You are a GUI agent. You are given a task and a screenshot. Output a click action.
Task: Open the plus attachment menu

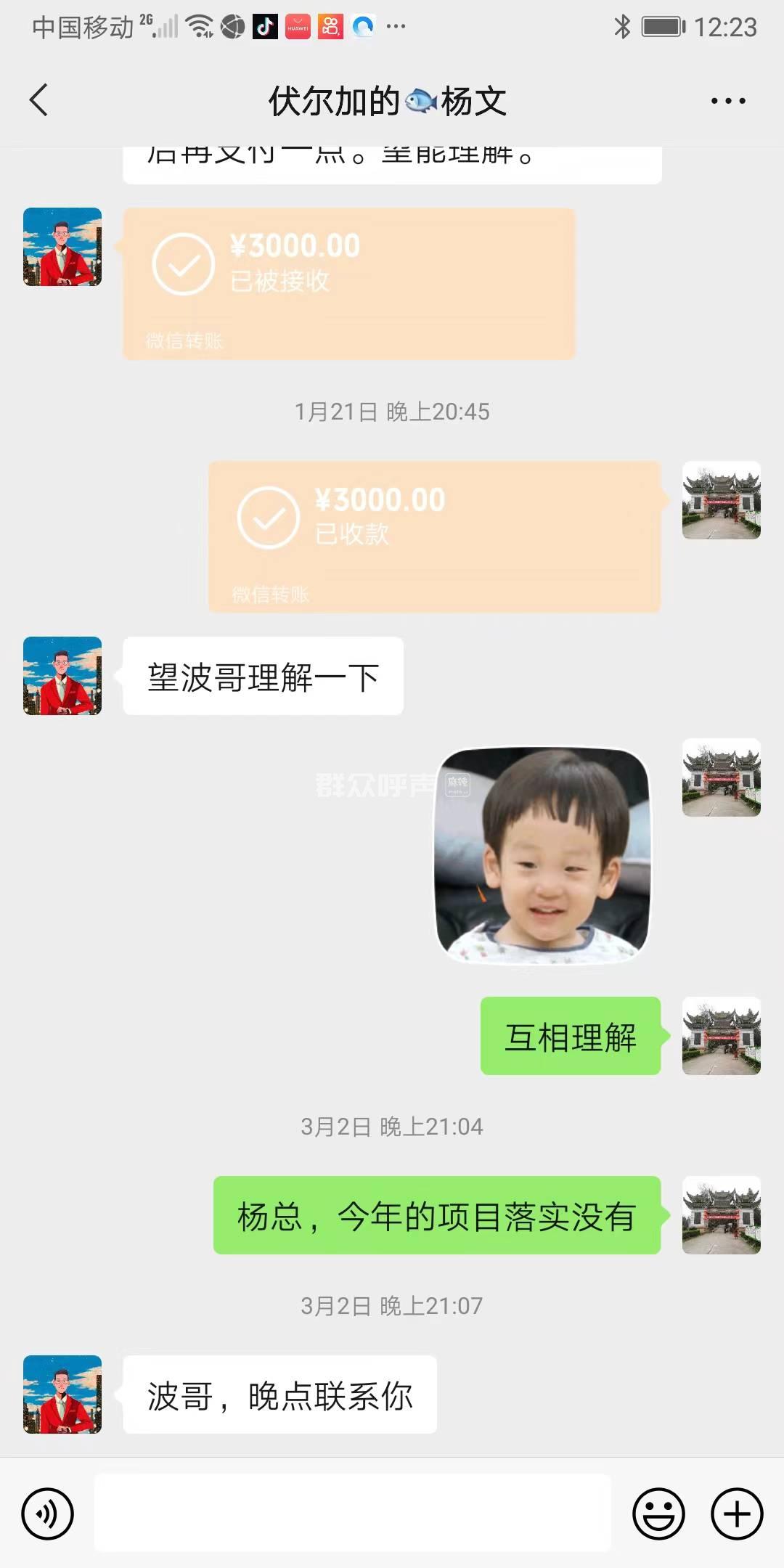(x=737, y=1514)
